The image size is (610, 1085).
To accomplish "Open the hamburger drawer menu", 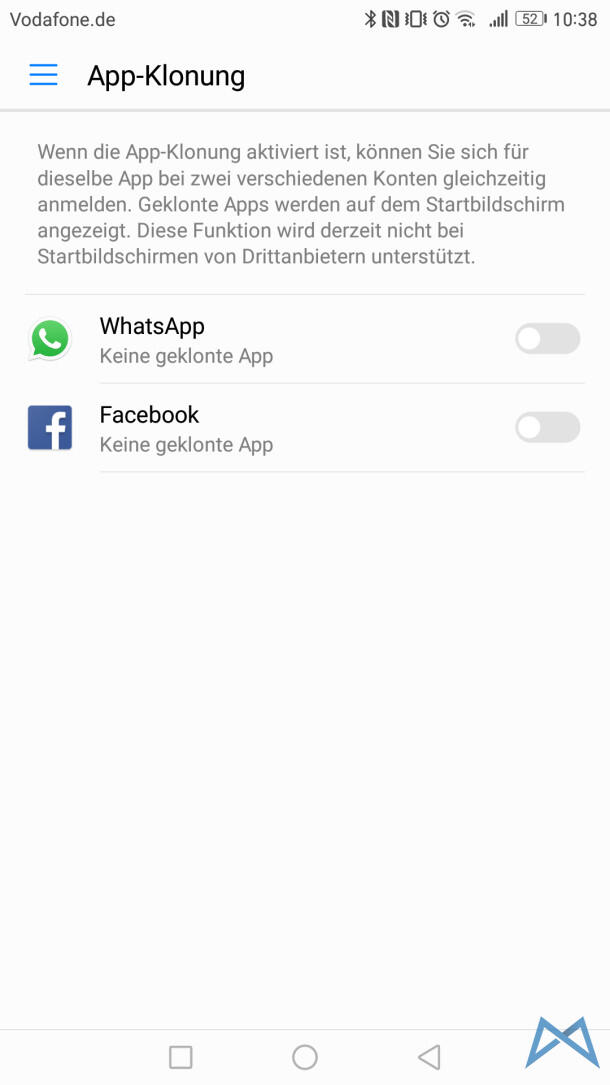I will pos(43,76).
